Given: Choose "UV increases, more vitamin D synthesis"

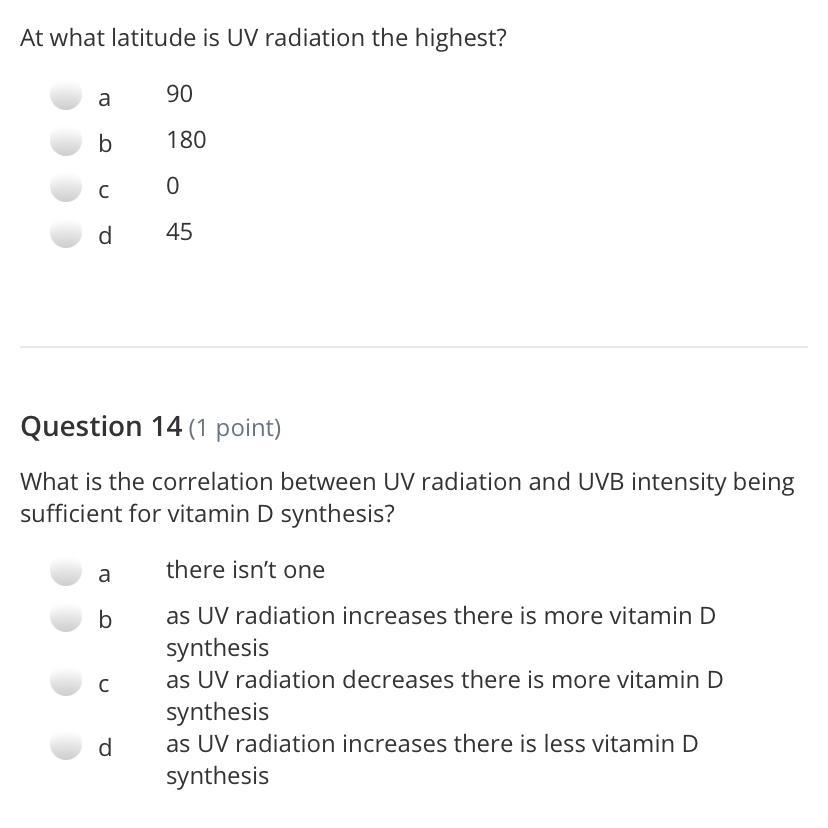Looking at the screenshot, I should click(x=67, y=618).
